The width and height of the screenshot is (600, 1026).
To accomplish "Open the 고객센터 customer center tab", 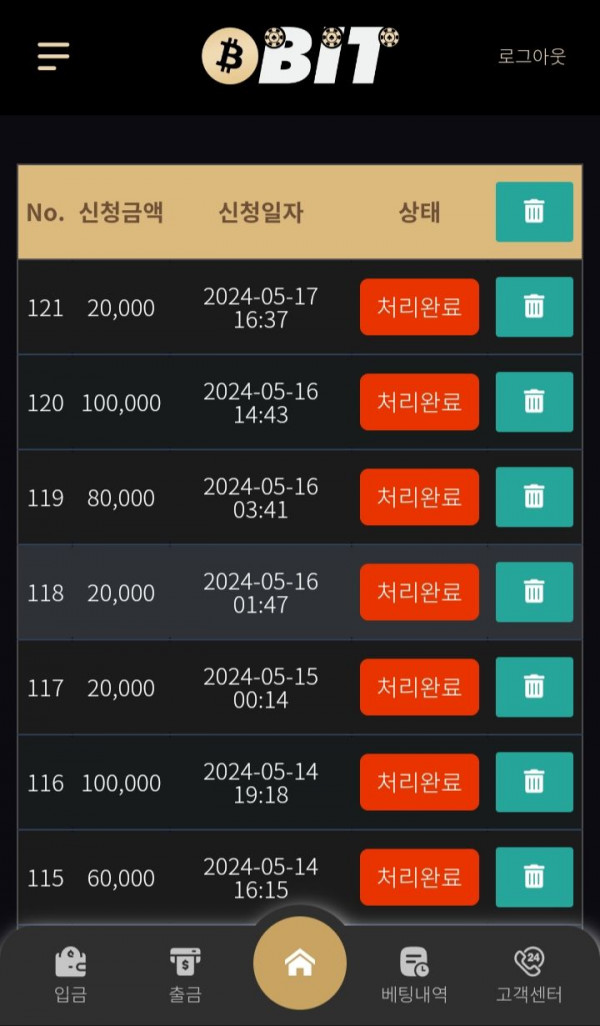I will 529,974.
